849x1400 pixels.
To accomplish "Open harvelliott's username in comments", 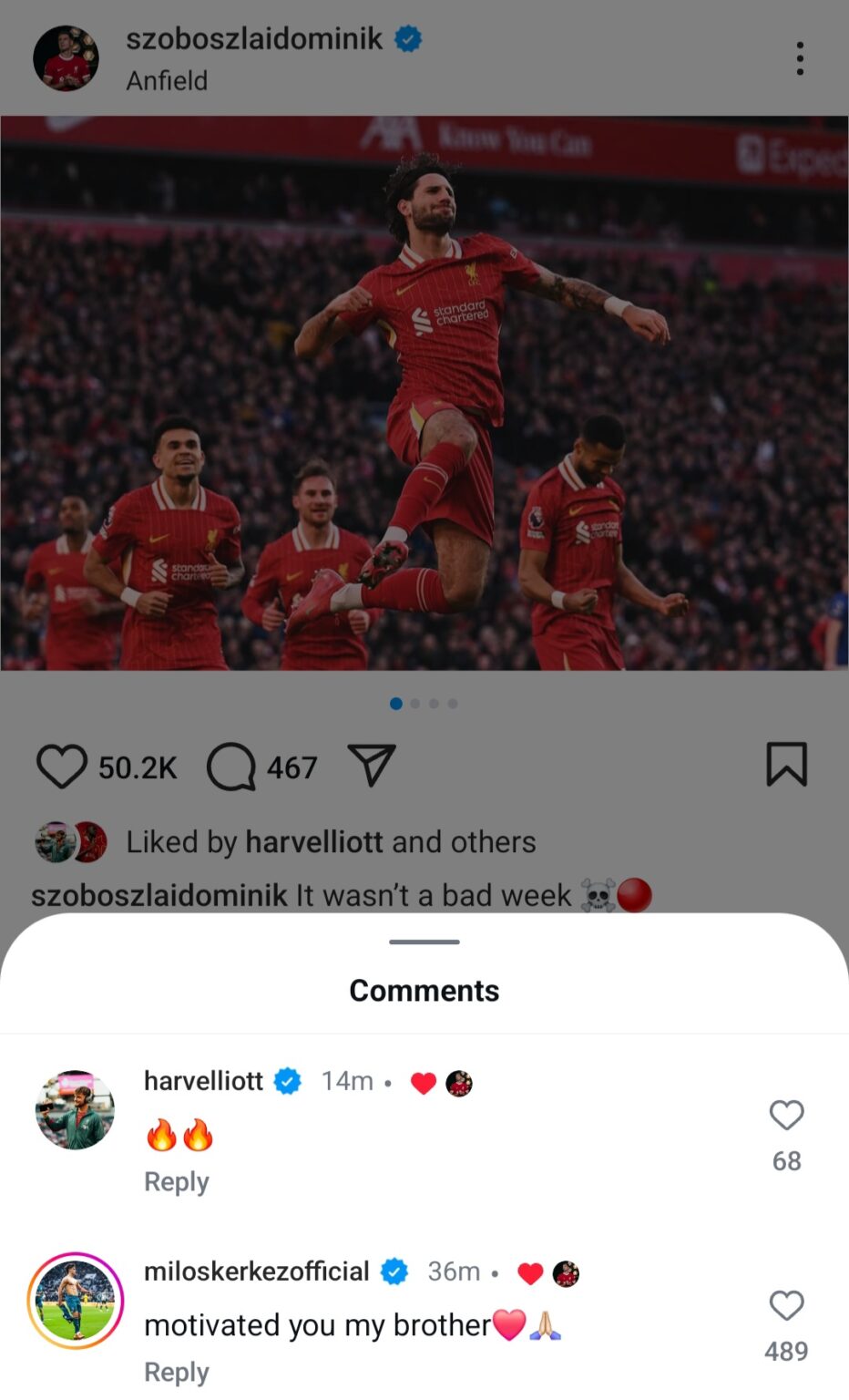I will click(203, 1081).
